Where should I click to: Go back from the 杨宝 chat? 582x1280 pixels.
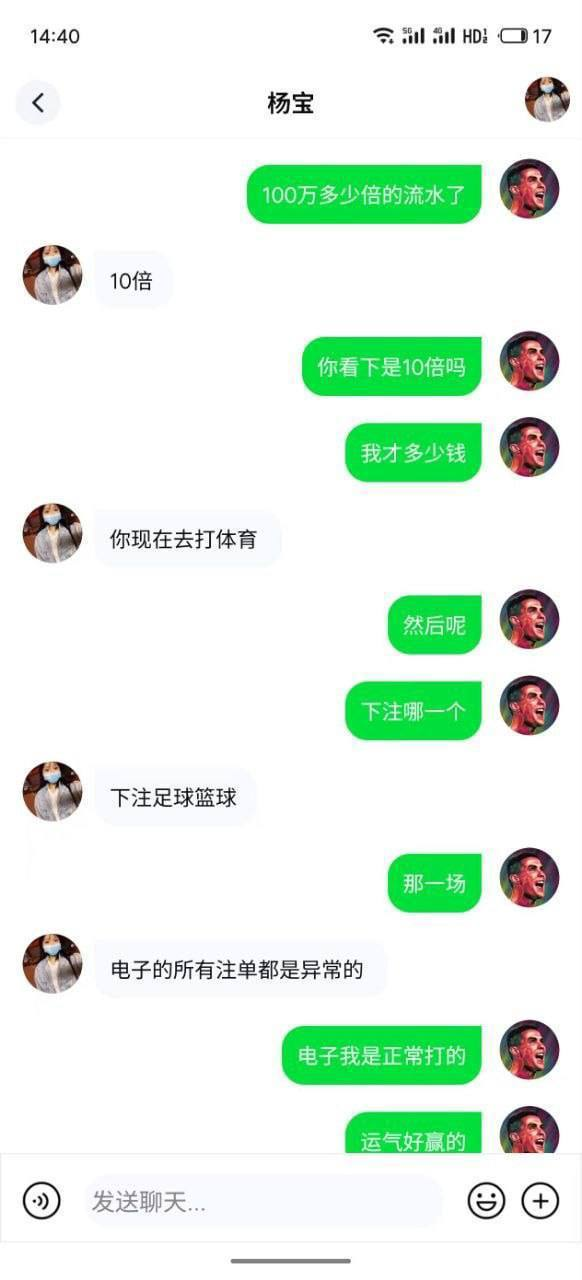(38, 102)
